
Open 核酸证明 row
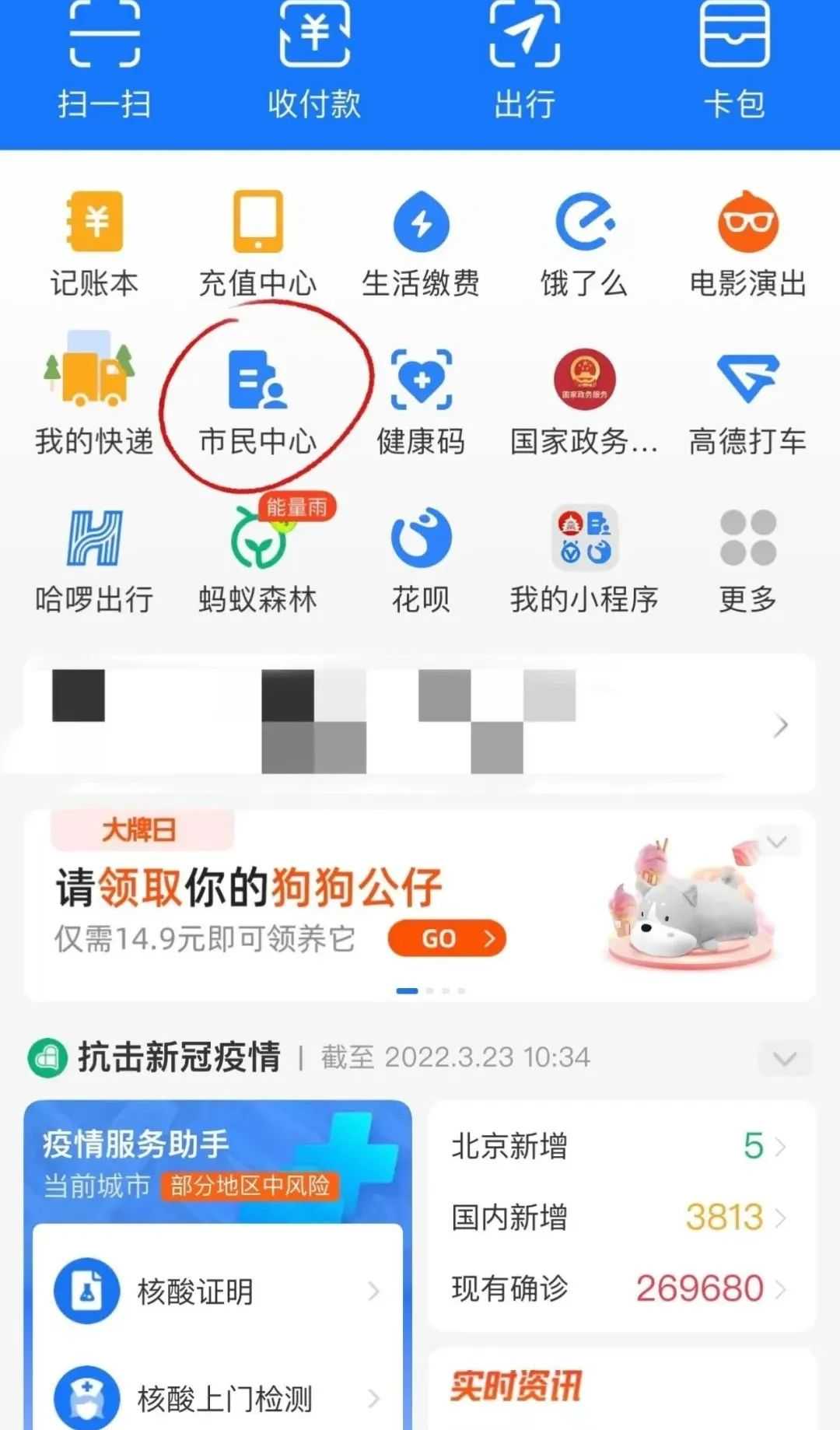click(218, 1292)
